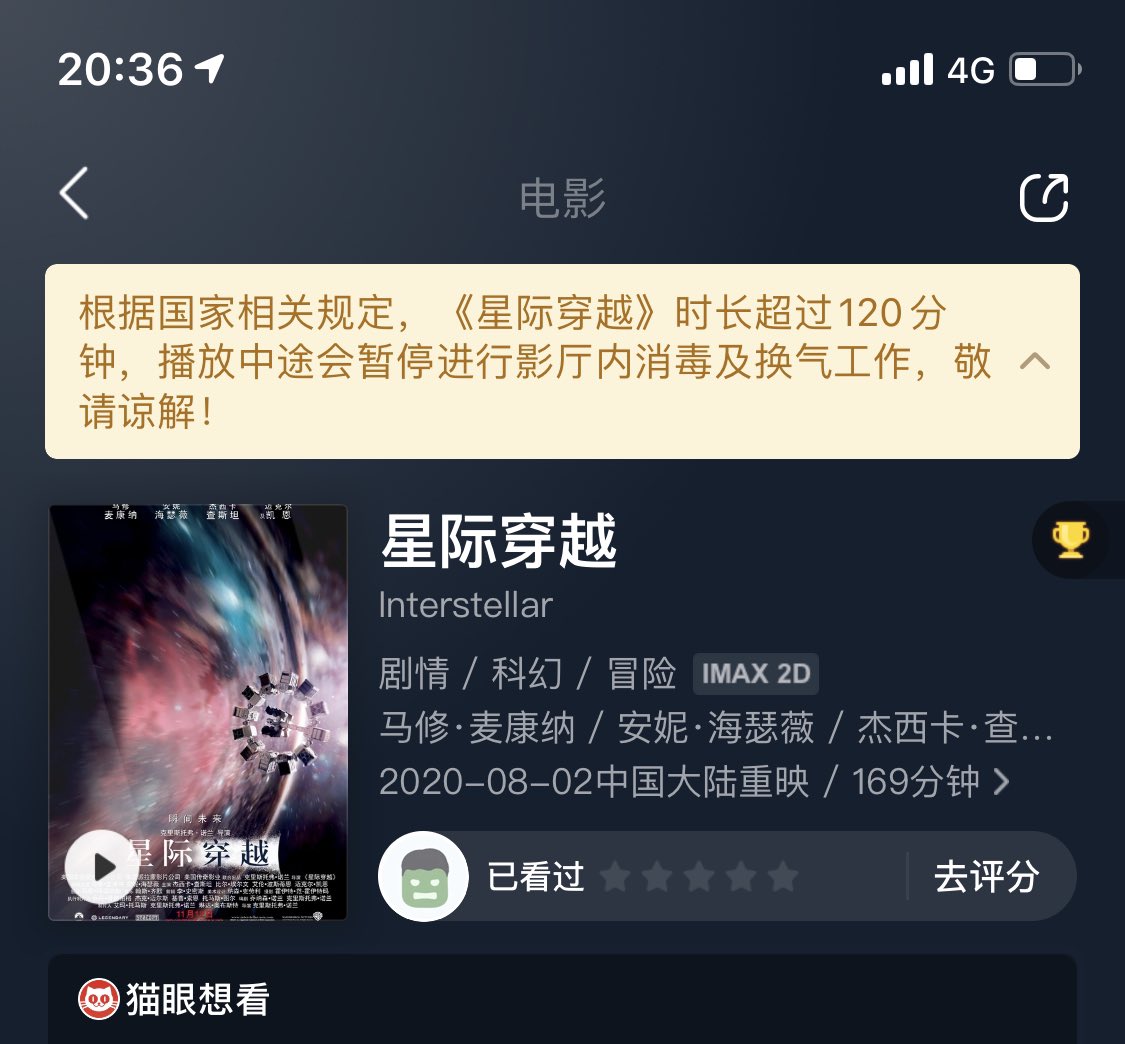Go back using the top-left arrow
The height and width of the screenshot is (1044, 1125).
coord(75,194)
